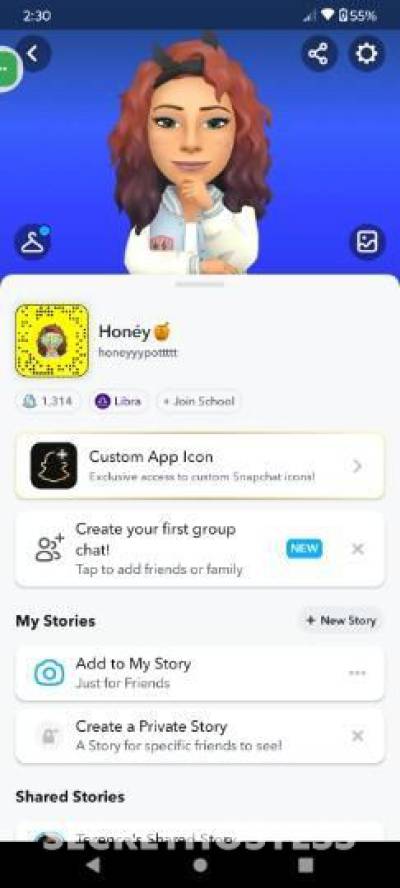Open settings with the gear icon
Viewport: 400px width, 888px height.
(366, 54)
